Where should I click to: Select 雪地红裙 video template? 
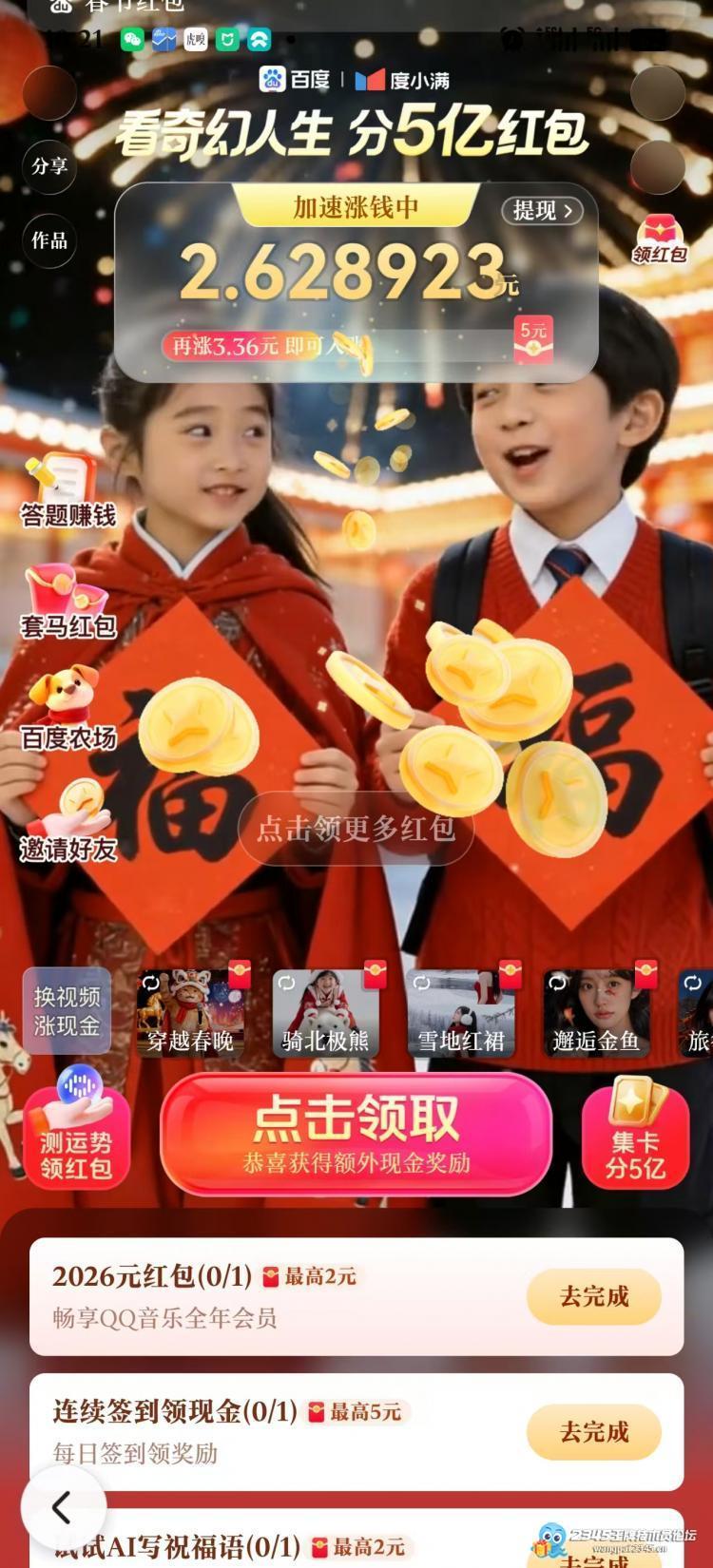[461, 1014]
